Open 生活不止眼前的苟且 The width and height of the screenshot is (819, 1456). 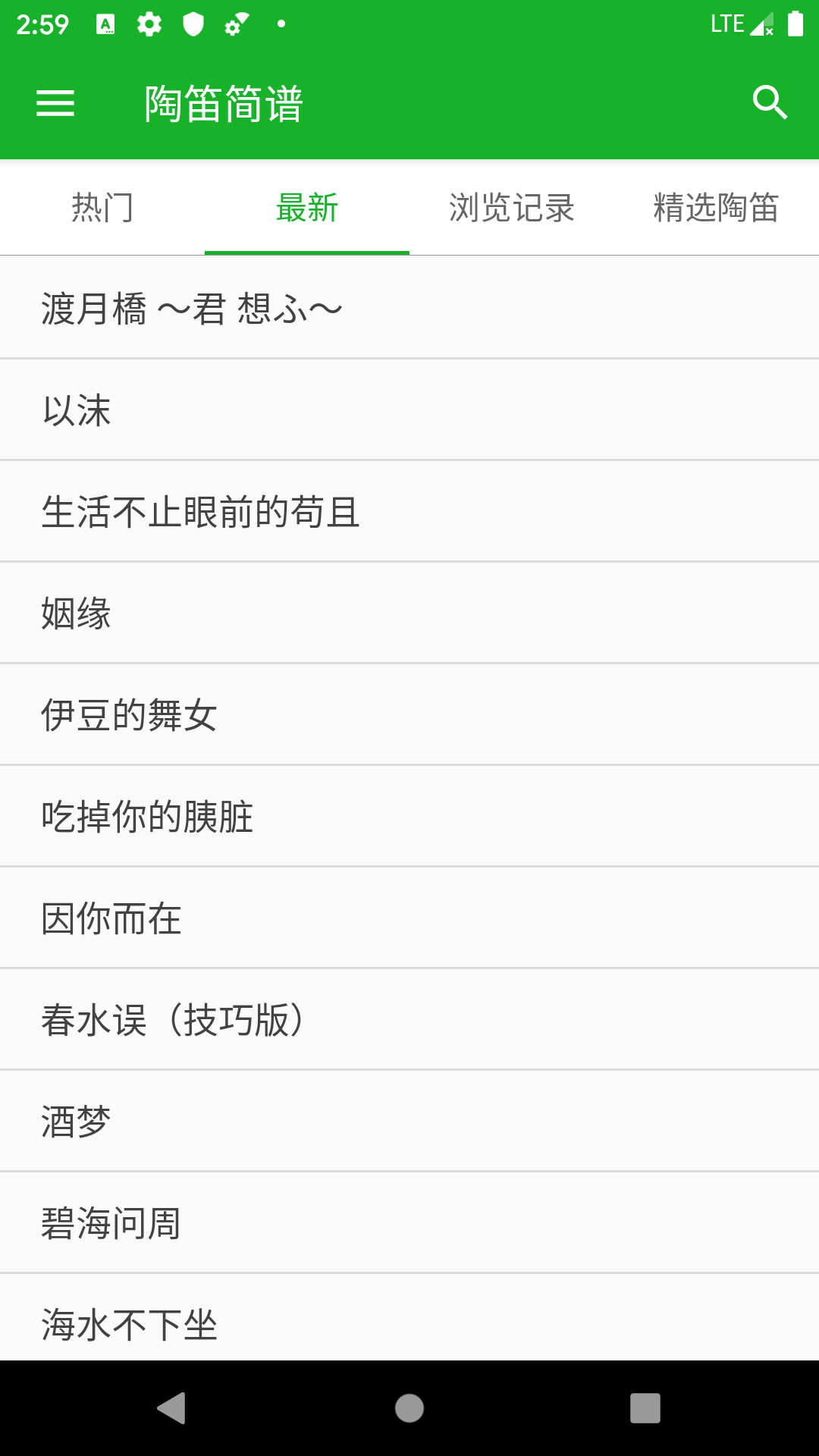coord(409,511)
